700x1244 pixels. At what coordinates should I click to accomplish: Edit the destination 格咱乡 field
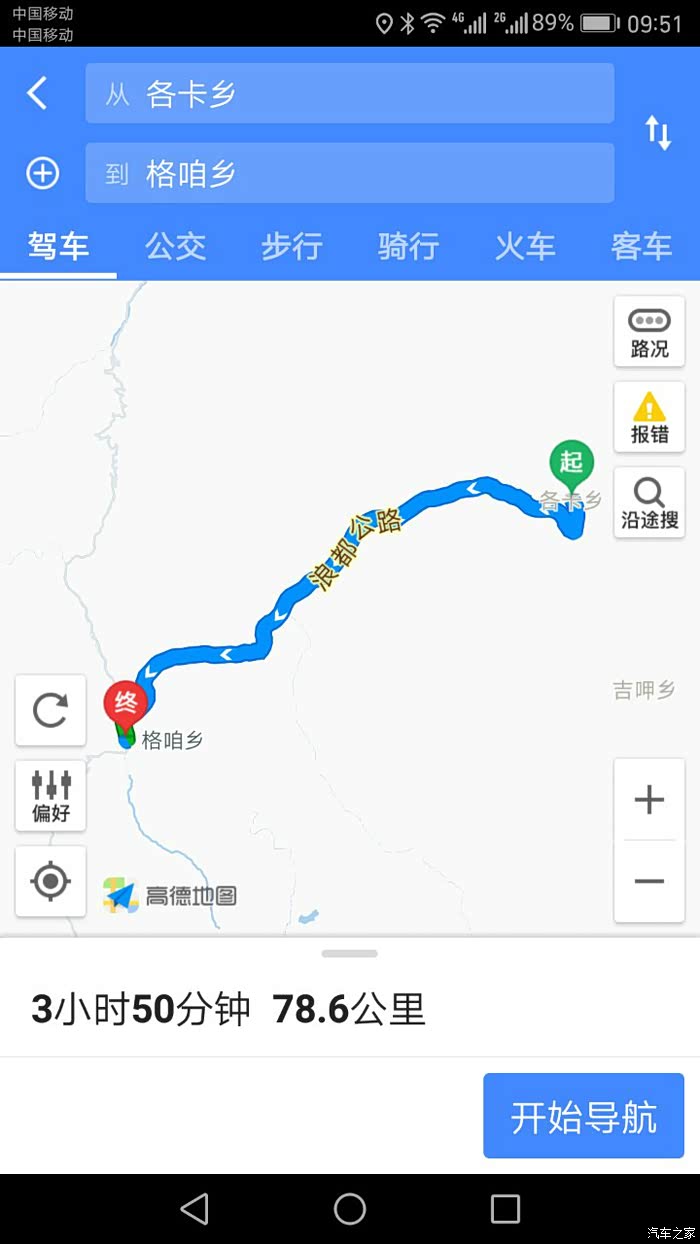point(350,173)
